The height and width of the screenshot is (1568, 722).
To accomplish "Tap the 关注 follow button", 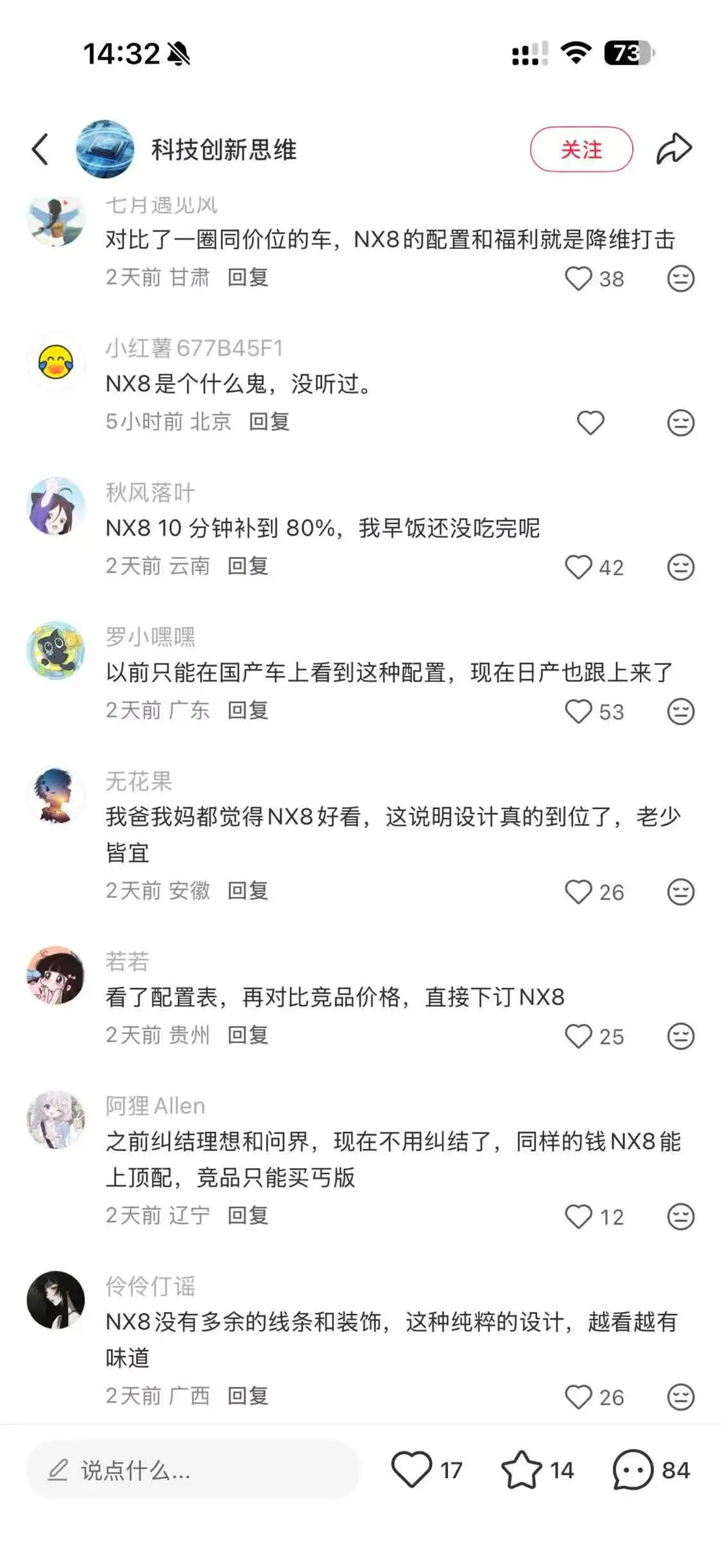I will [581, 149].
